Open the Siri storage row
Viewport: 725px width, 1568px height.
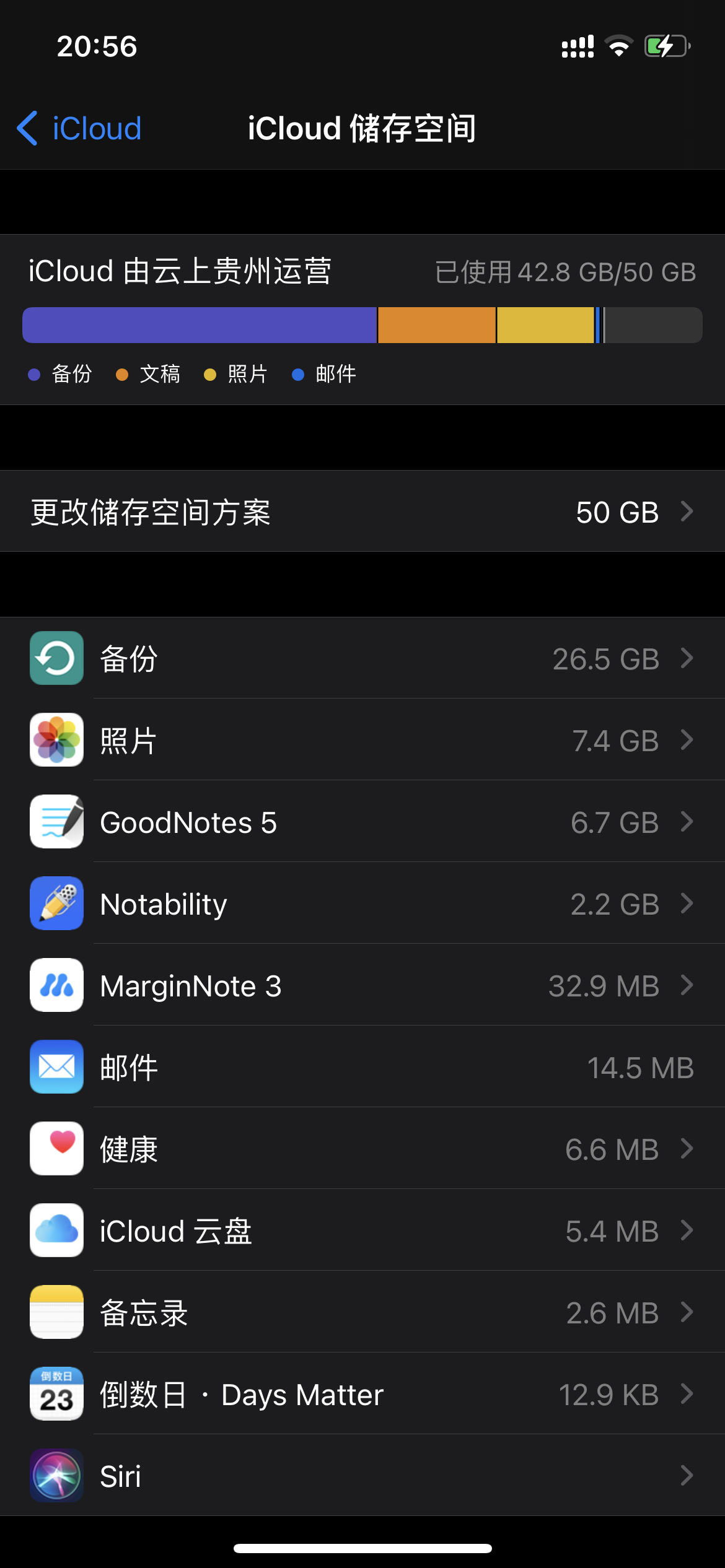362,1476
